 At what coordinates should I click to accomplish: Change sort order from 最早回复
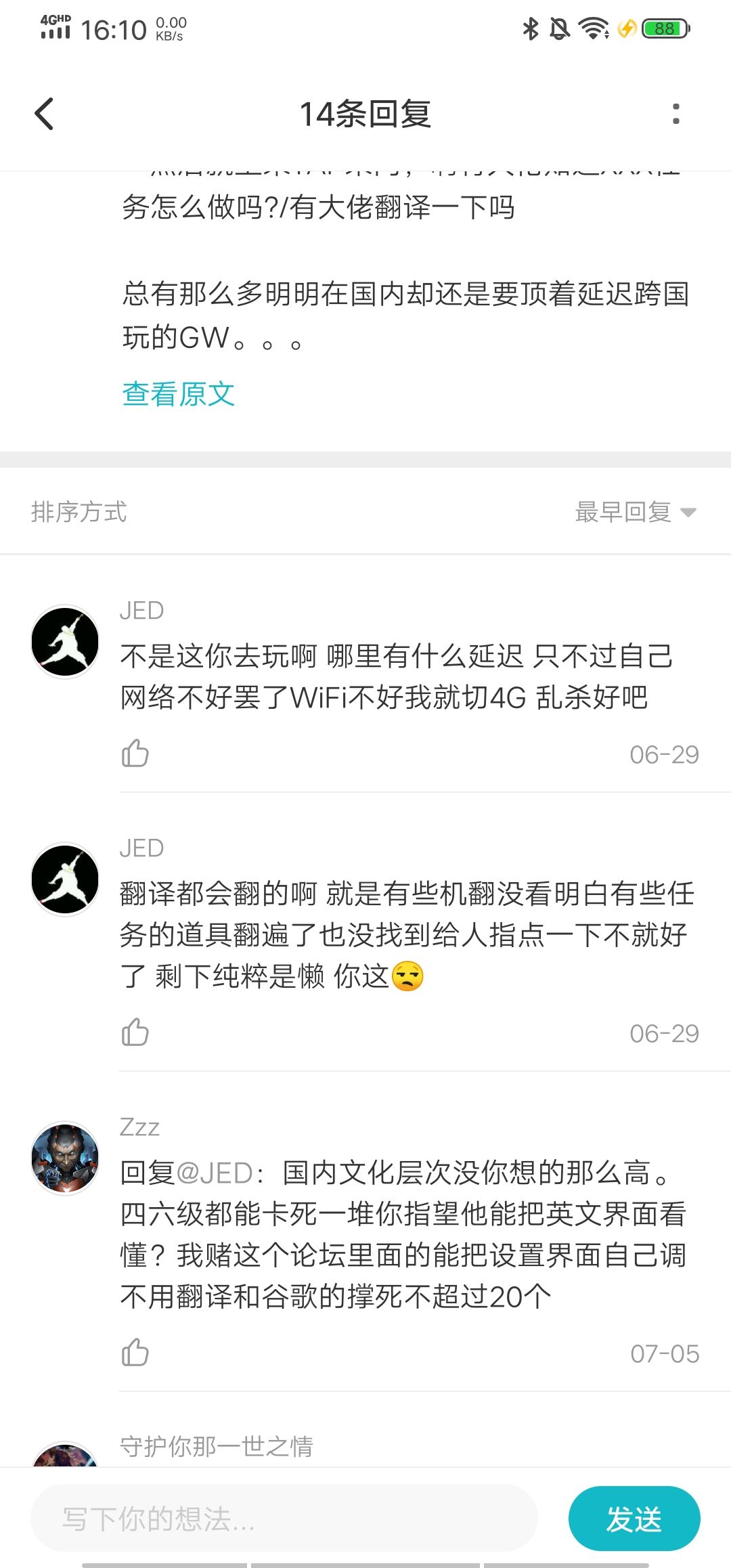point(635,512)
